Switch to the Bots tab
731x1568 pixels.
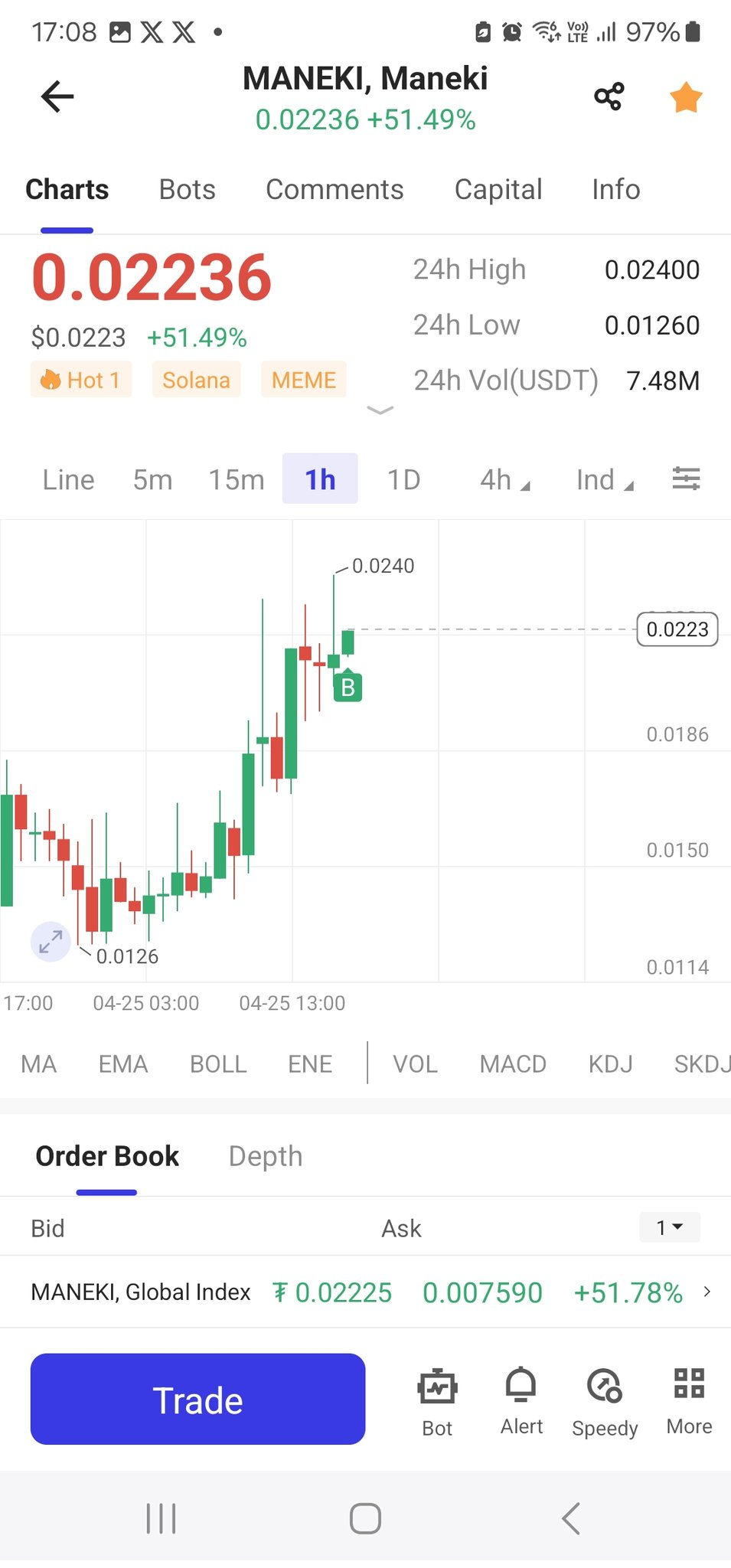(x=188, y=190)
